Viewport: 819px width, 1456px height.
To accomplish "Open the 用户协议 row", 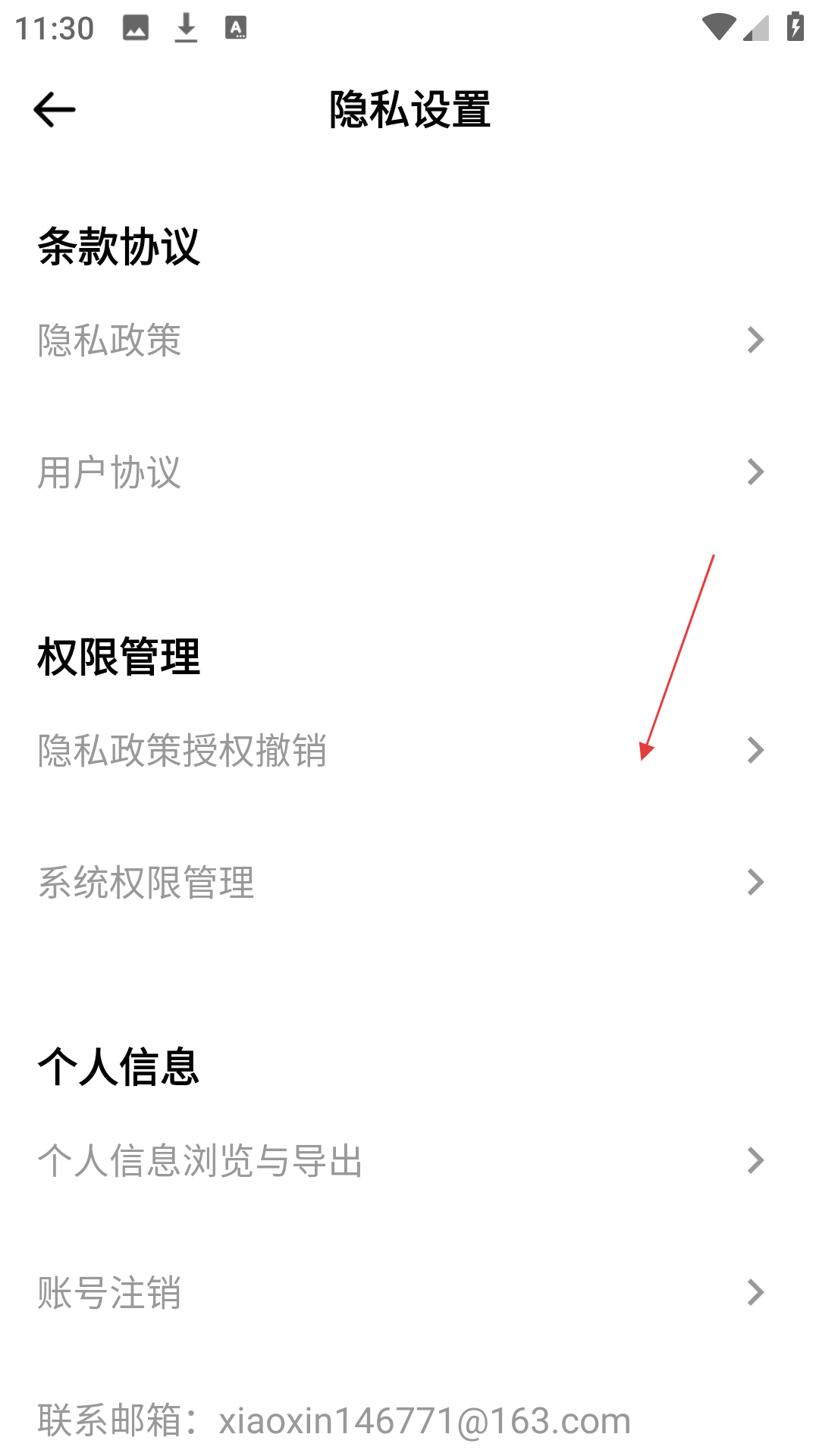I will (409, 472).
